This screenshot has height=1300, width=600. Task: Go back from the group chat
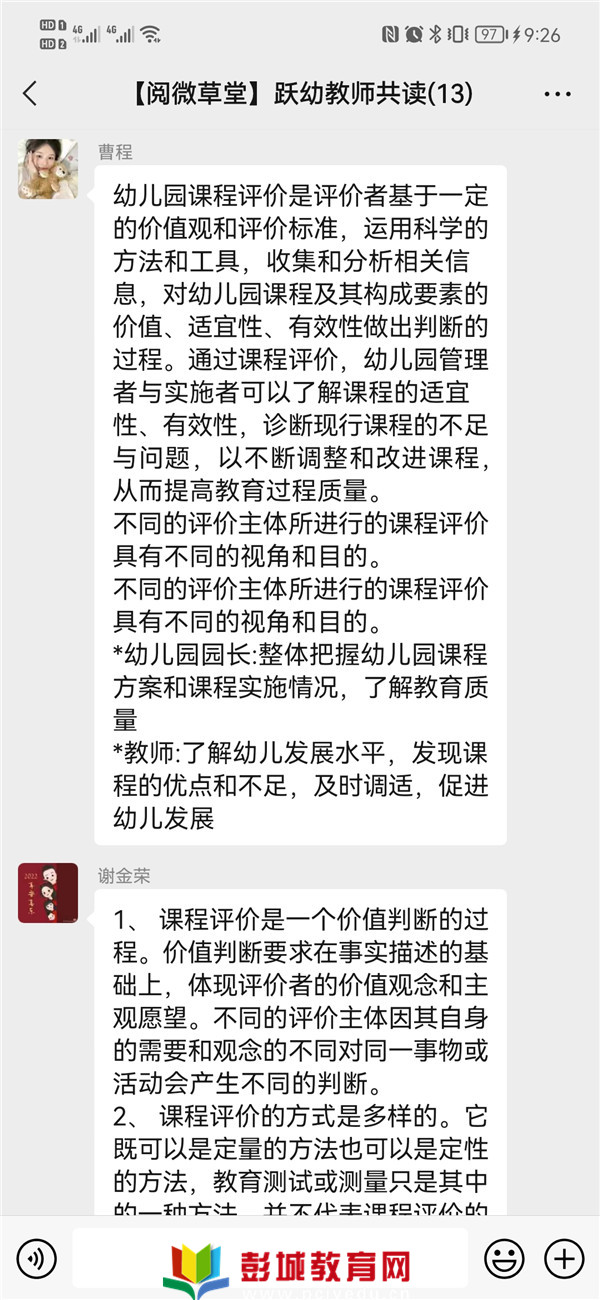tap(30, 94)
